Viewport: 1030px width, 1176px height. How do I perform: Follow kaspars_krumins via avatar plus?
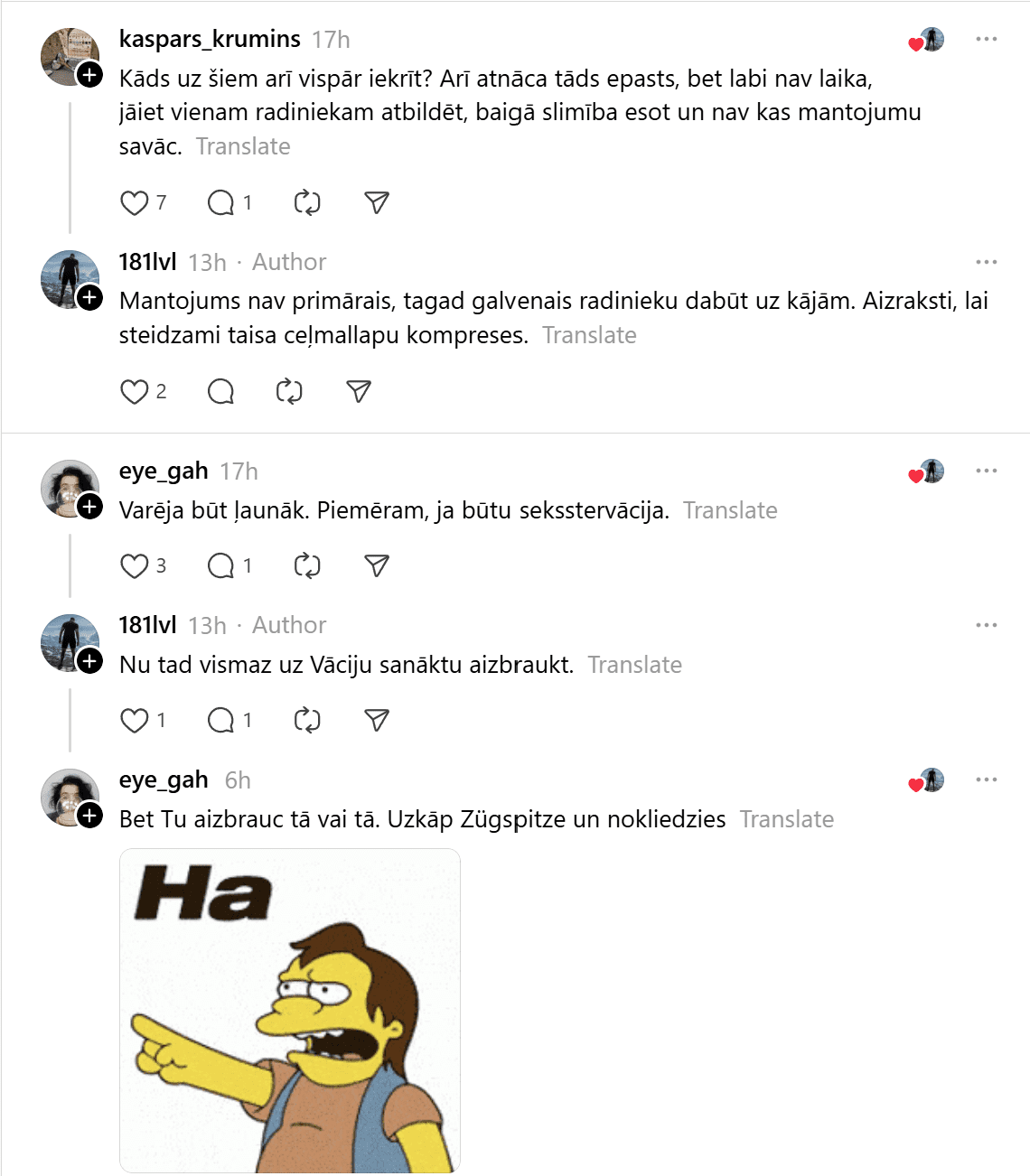tap(89, 75)
